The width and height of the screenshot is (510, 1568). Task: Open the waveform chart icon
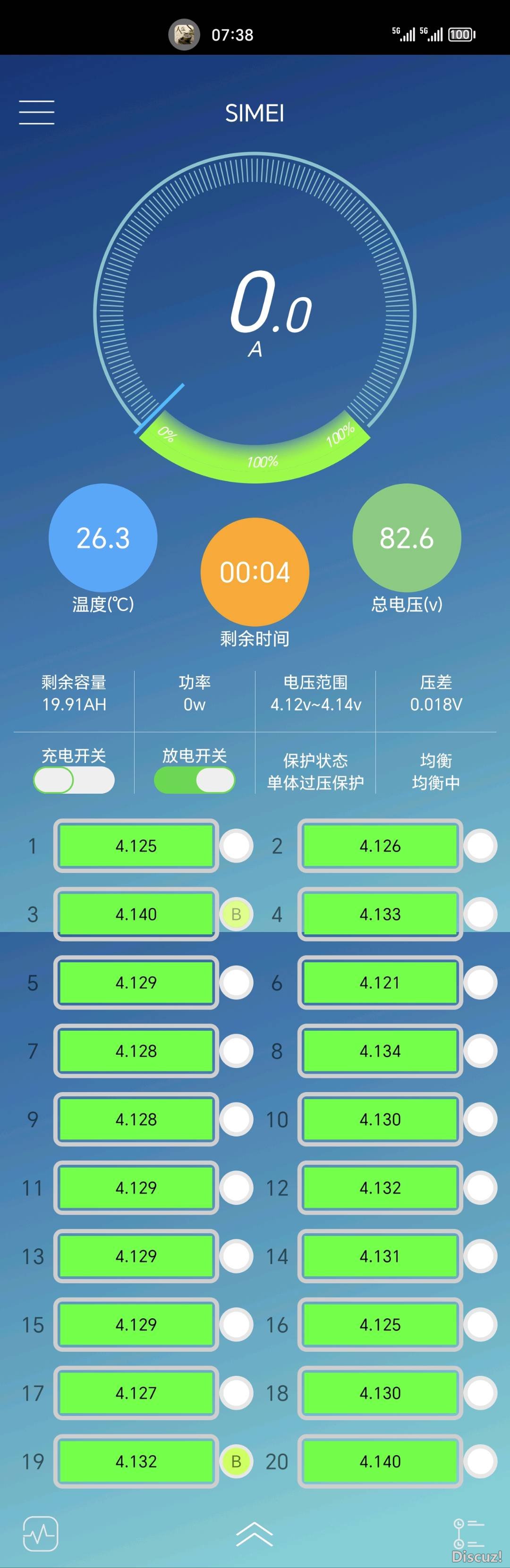click(41, 1534)
